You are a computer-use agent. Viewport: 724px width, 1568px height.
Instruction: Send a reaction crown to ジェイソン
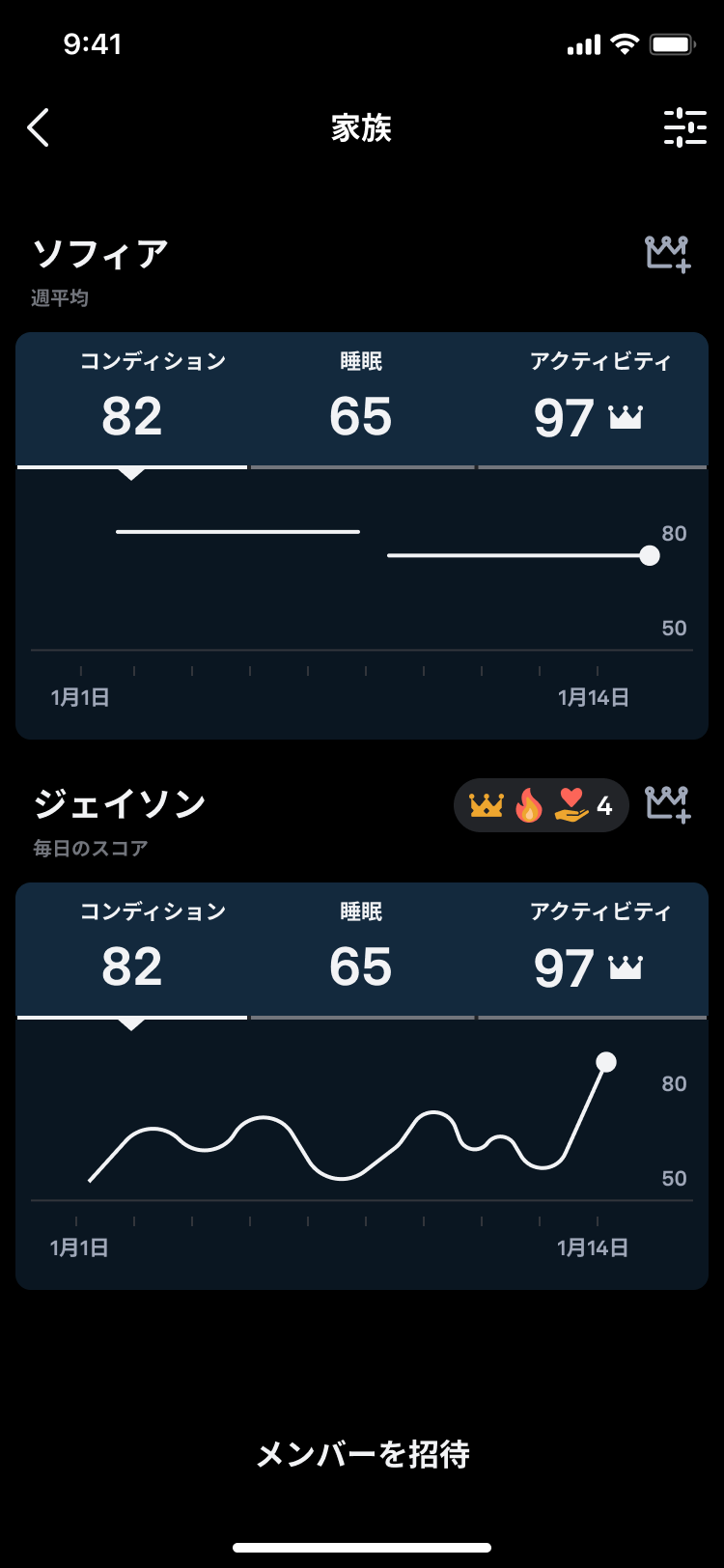click(x=667, y=803)
